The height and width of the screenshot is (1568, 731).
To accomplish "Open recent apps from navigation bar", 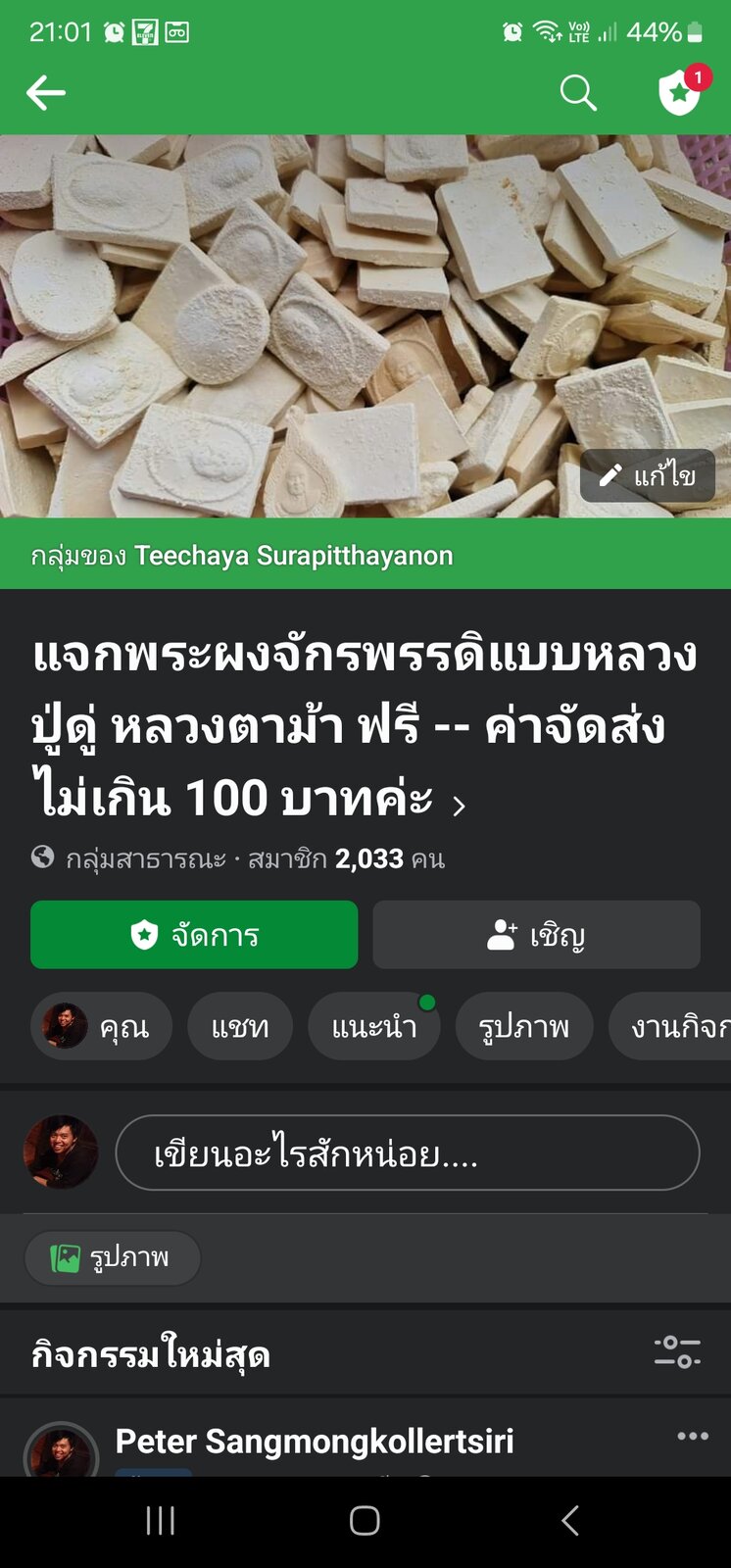I will pyautogui.click(x=160, y=1521).
